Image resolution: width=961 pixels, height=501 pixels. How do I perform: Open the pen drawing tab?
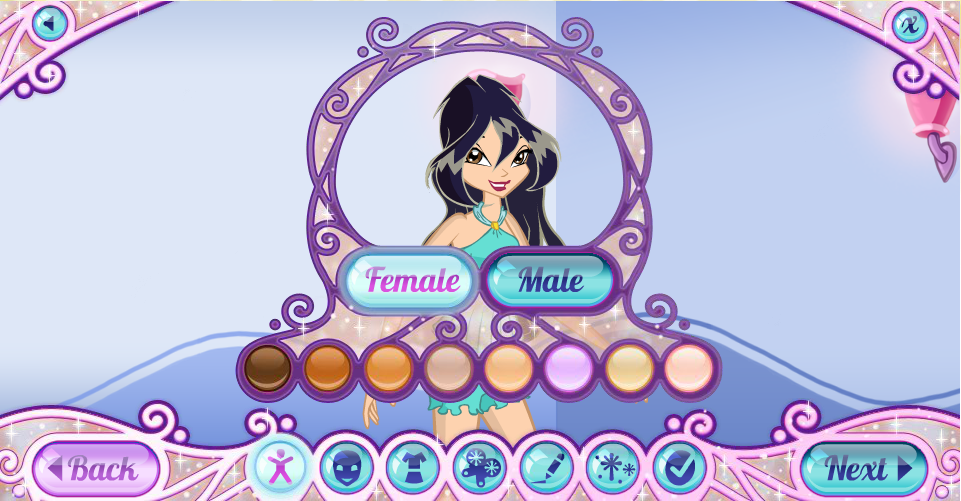(546, 467)
